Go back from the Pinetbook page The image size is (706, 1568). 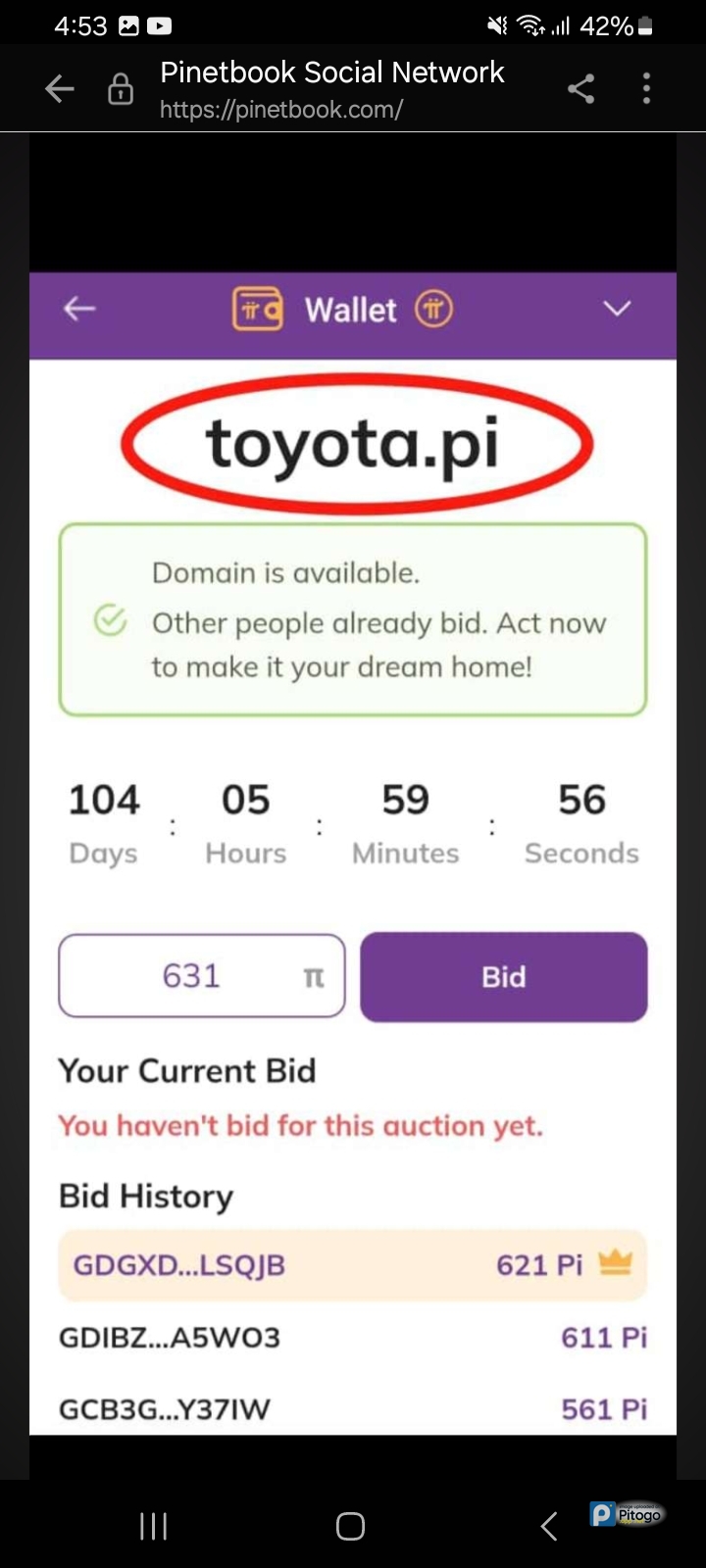(60, 89)
